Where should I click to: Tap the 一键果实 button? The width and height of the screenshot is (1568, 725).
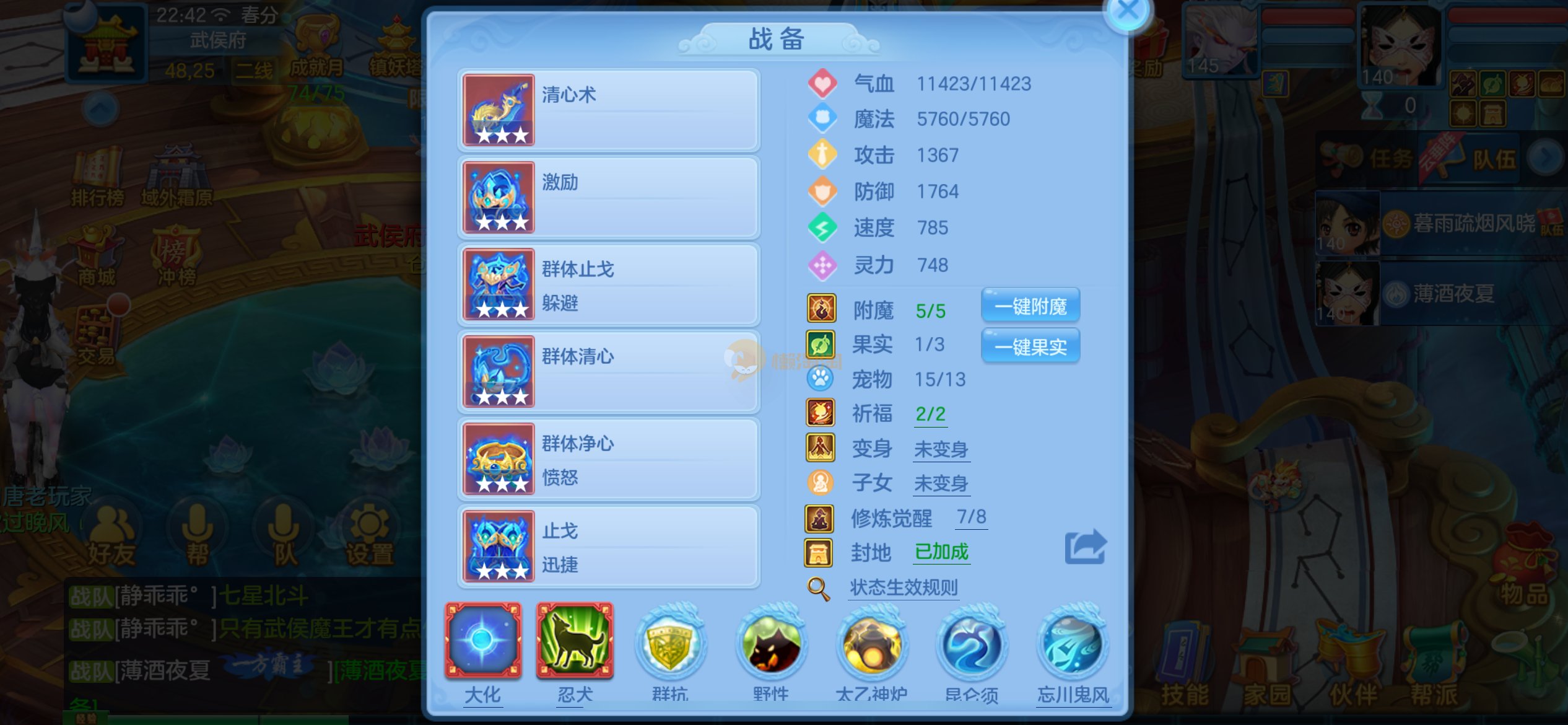click(x=1030, y=346)
